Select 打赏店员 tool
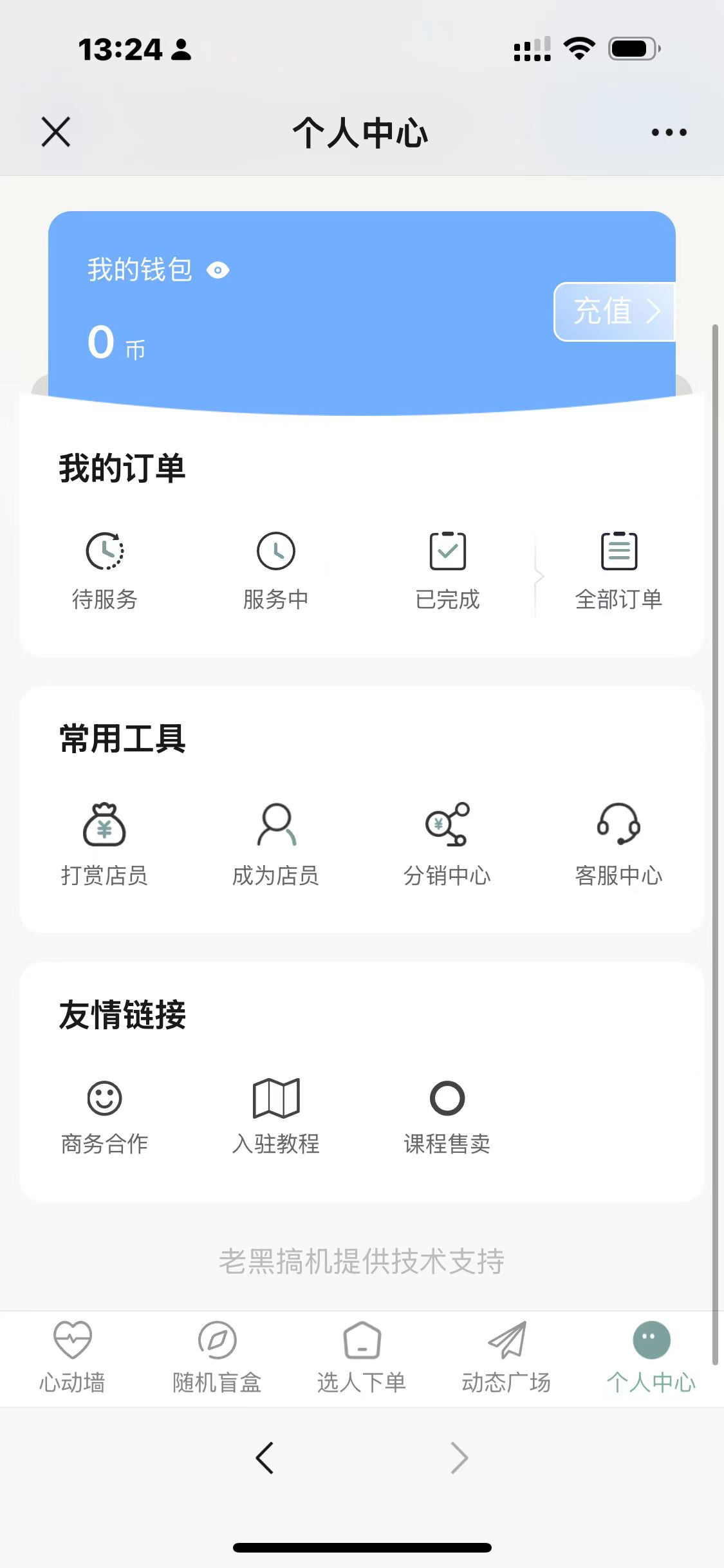This screenshot has height=1568, width=724. (104, 843)
